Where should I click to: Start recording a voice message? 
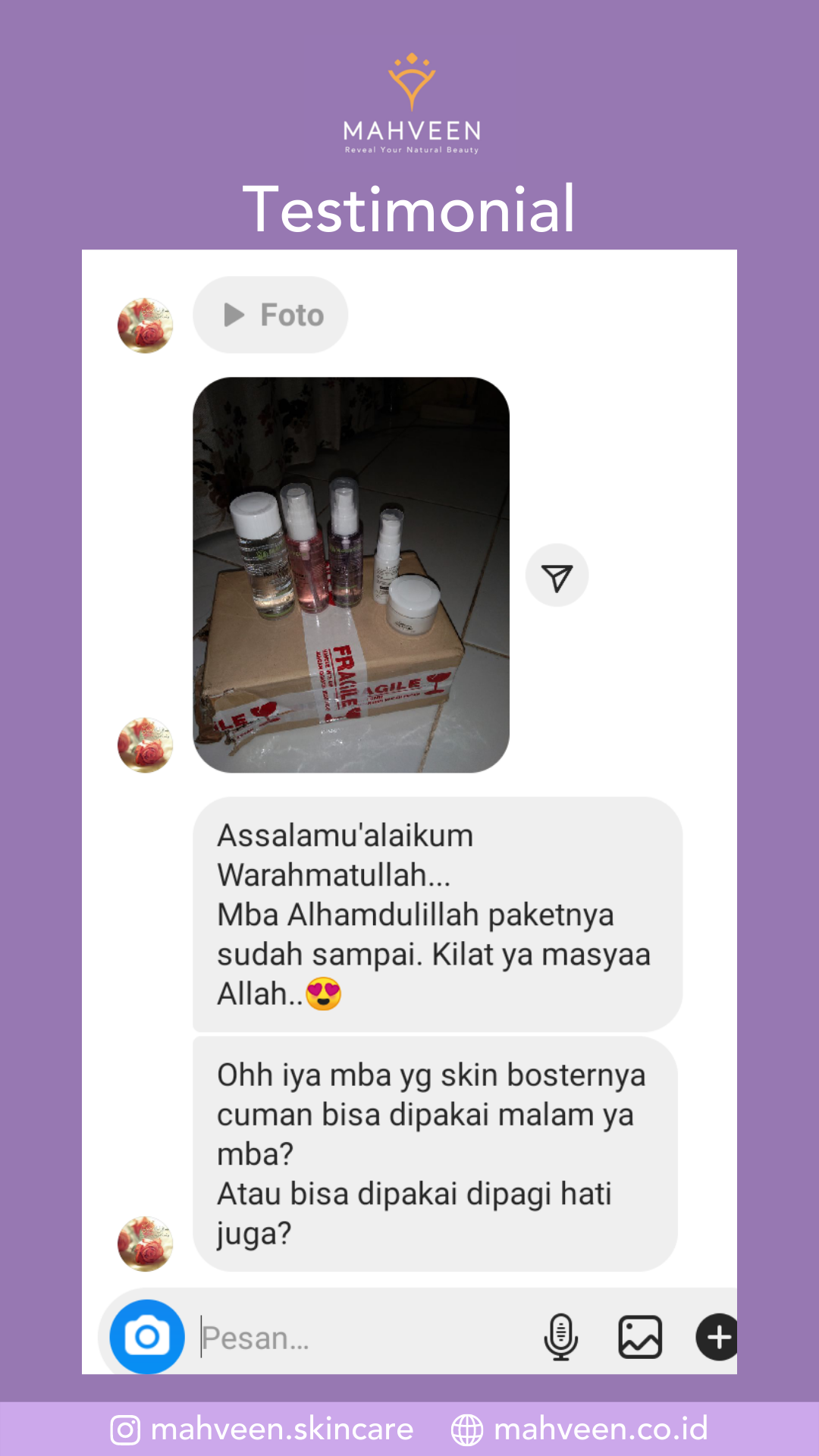(x=561, y=1336)
